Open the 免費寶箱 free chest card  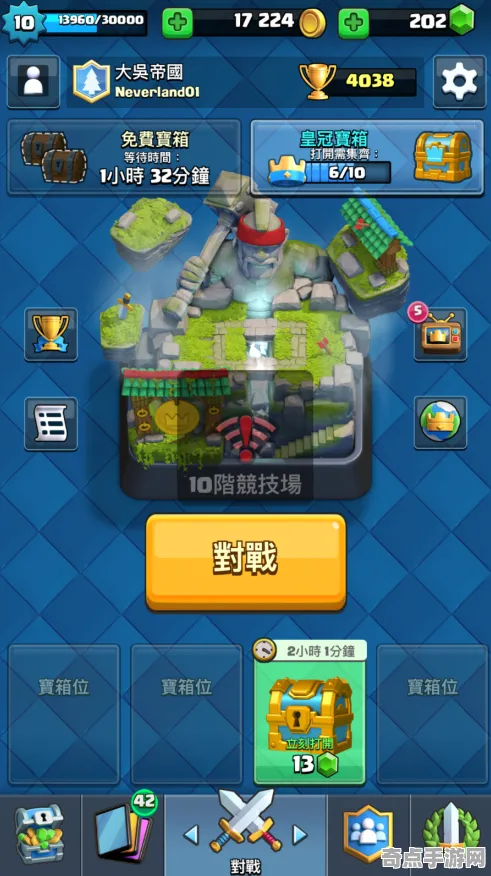[124, 157]
